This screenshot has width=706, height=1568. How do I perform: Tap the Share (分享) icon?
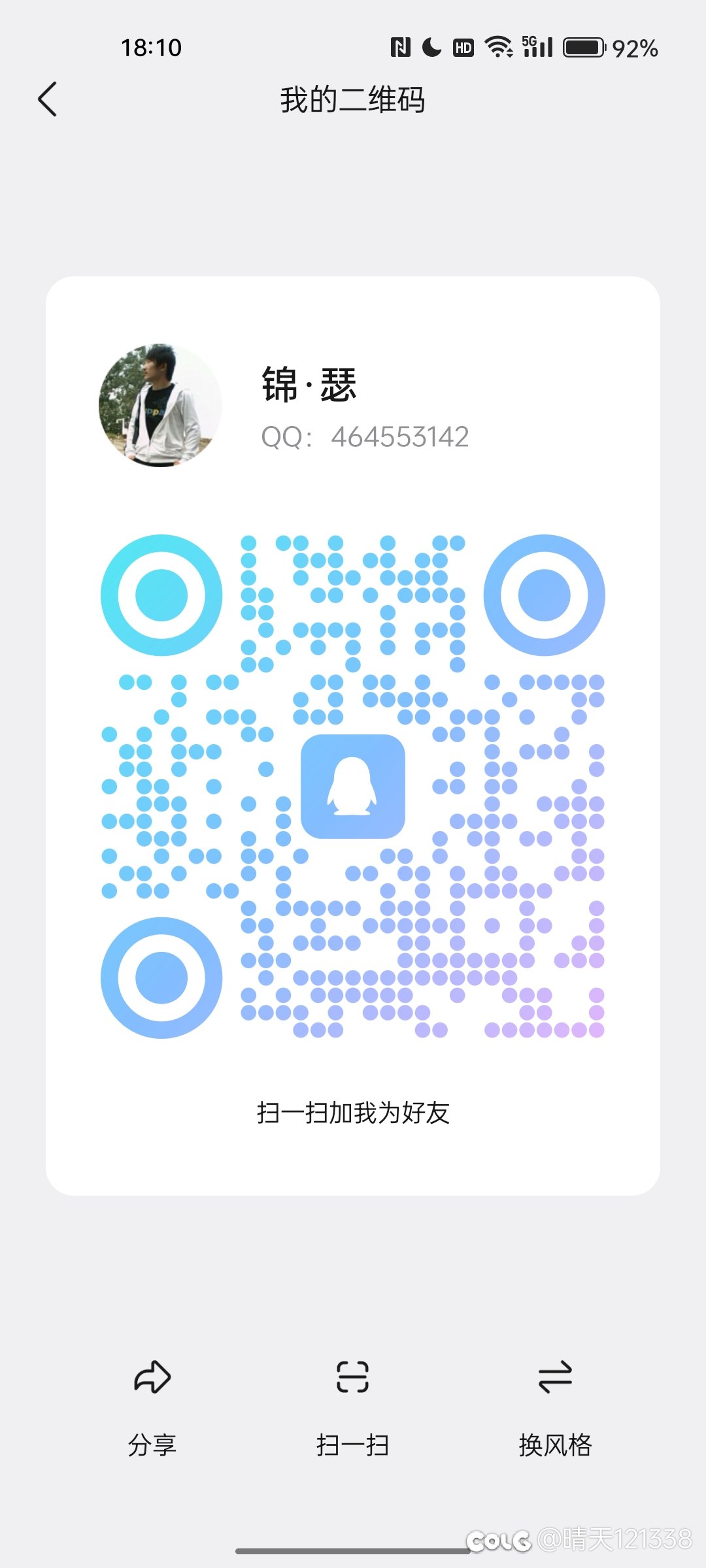click(152, 1377)
